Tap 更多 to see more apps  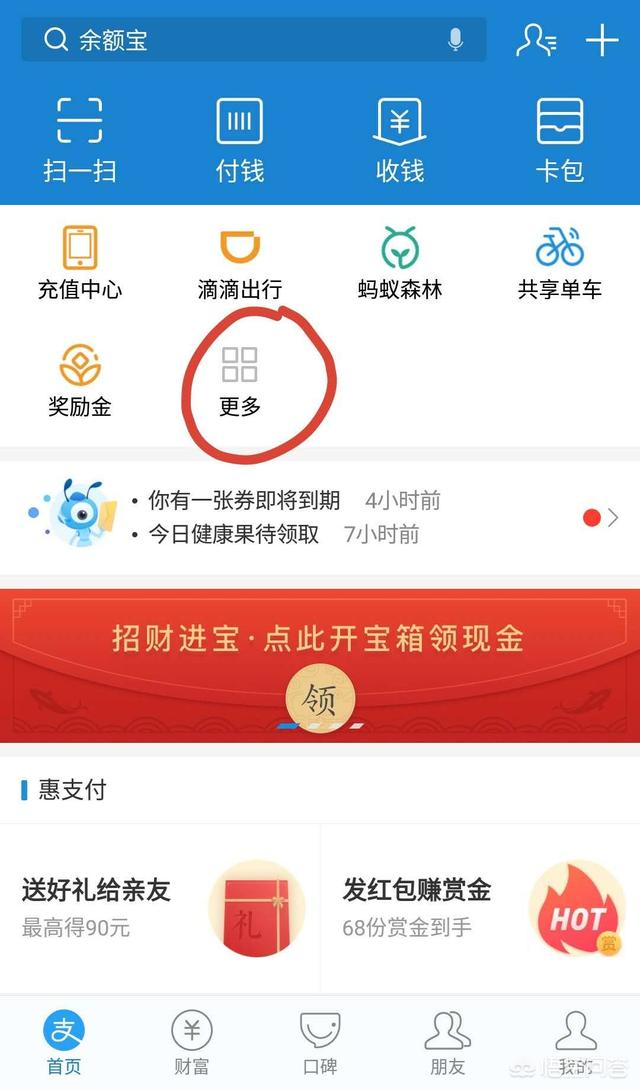(240, 380)
